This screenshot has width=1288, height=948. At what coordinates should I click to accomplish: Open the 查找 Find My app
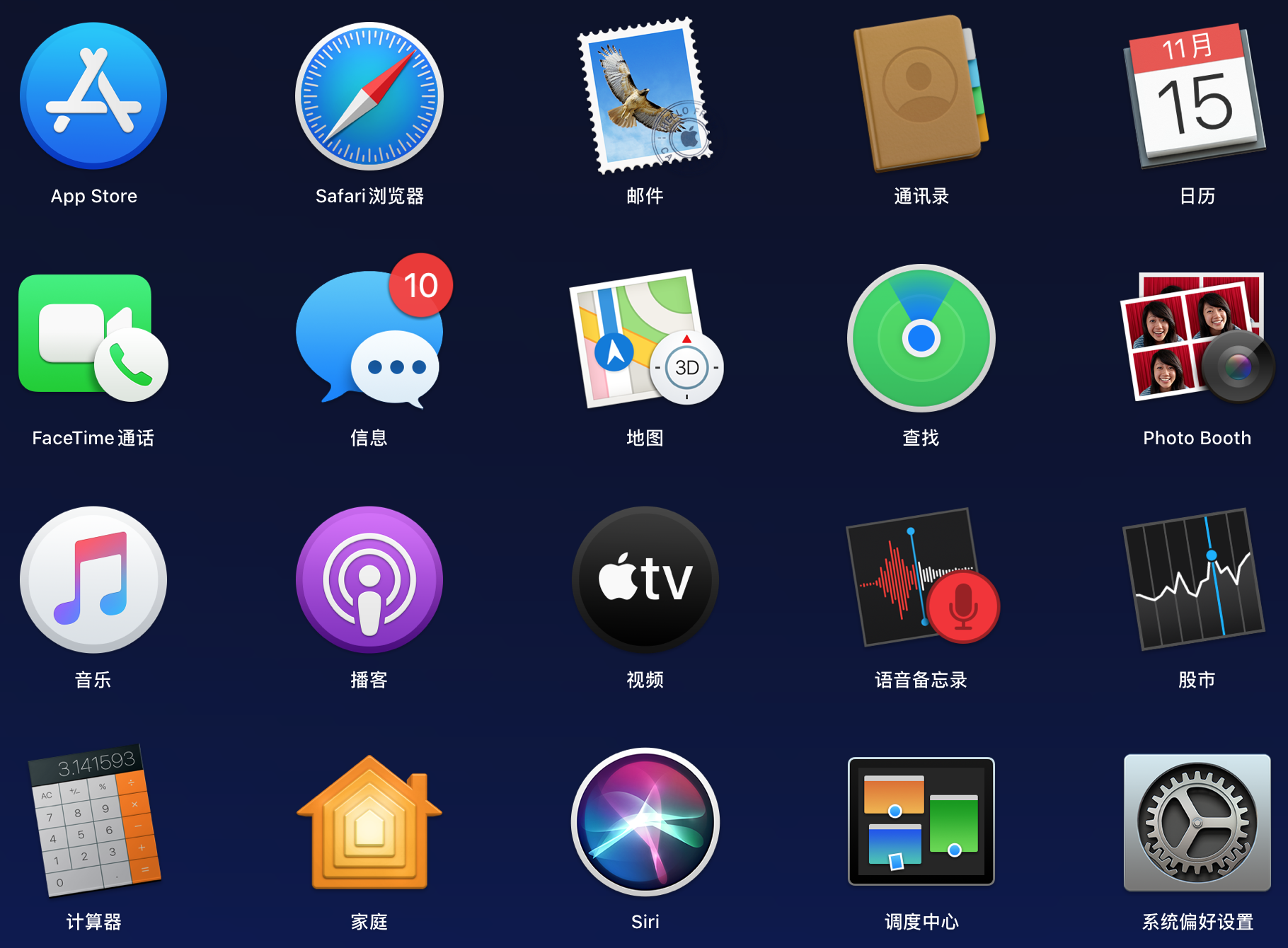[921, 338]
